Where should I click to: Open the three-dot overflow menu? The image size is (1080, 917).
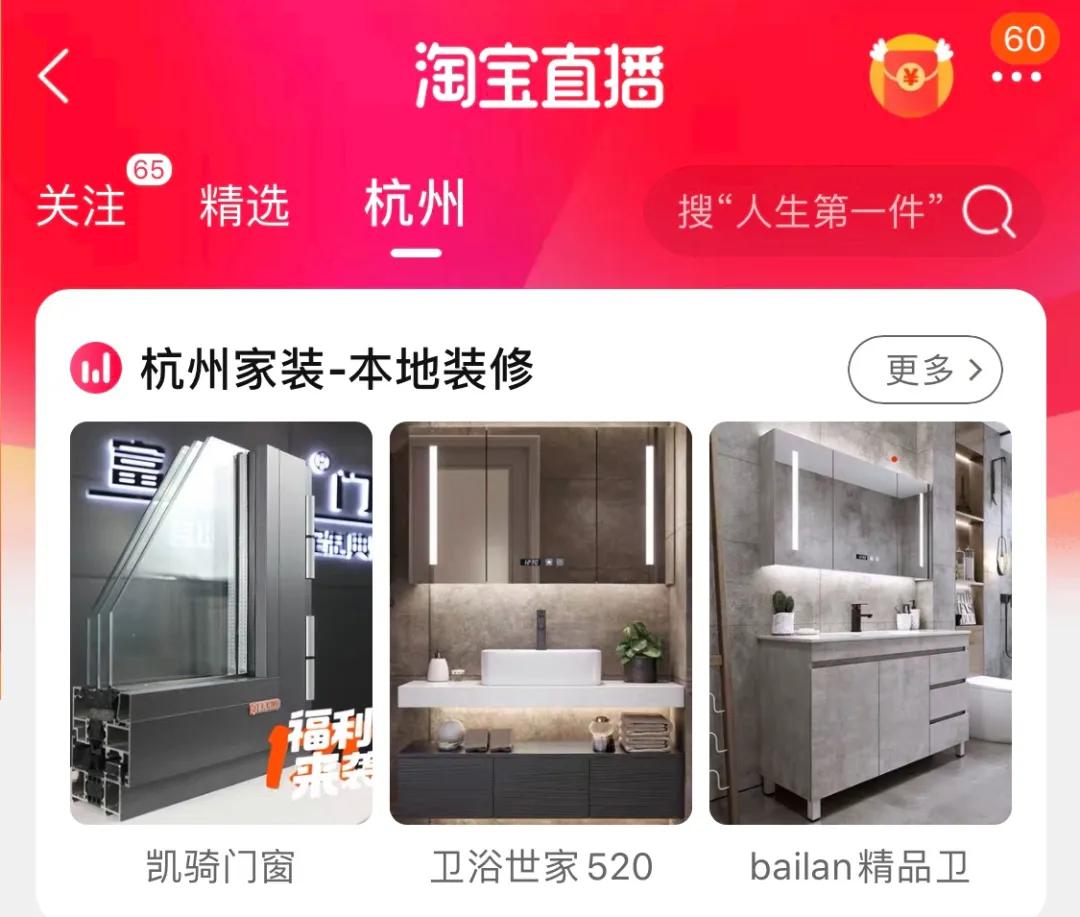coord(1017,76)
